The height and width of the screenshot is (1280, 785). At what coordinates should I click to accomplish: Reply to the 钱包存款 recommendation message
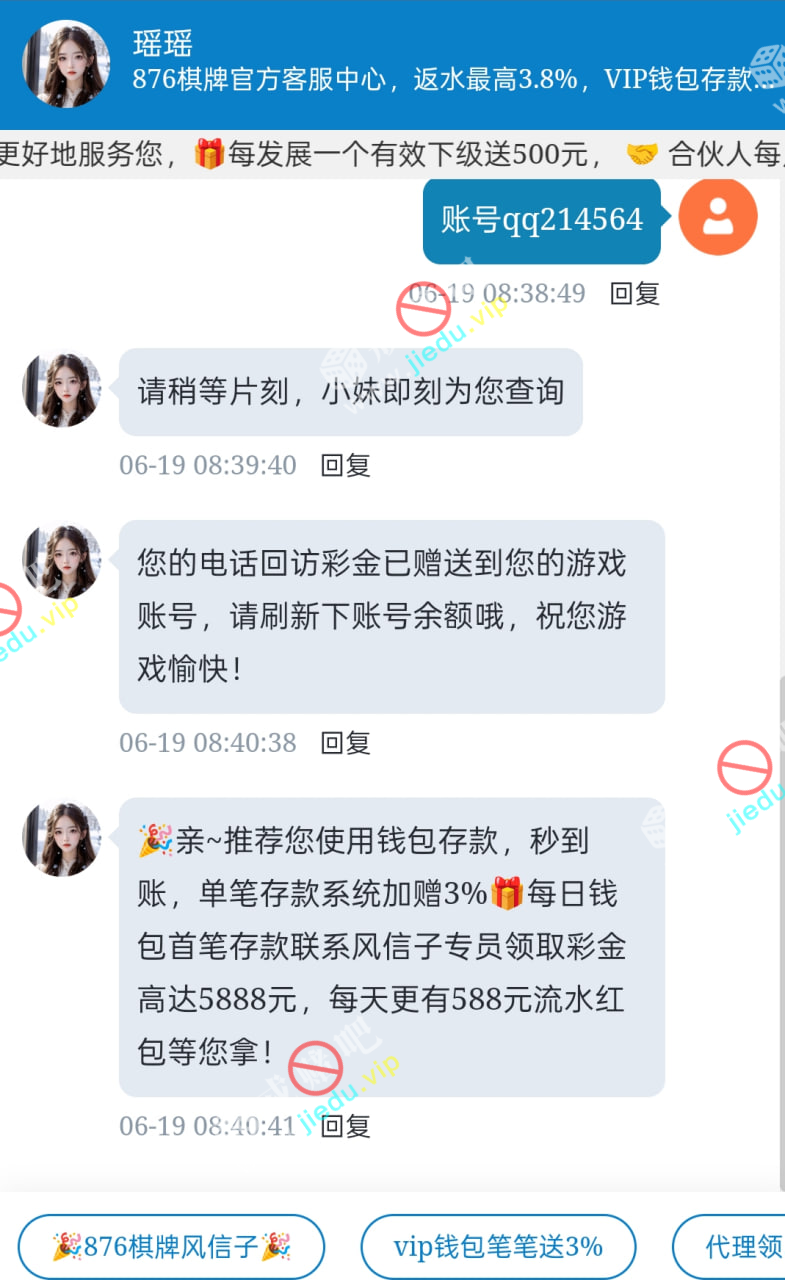345,1125
